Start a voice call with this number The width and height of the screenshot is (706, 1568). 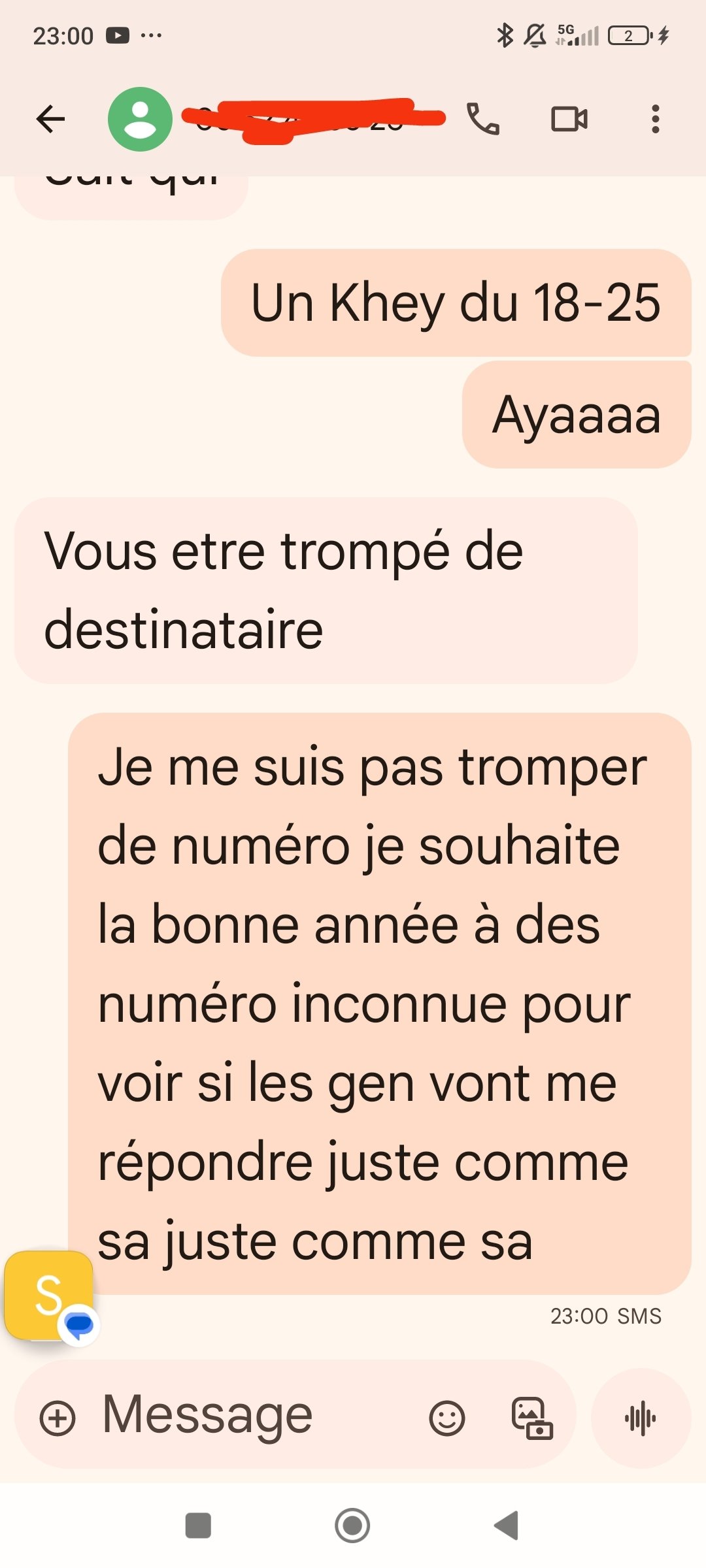coord(482,119)
